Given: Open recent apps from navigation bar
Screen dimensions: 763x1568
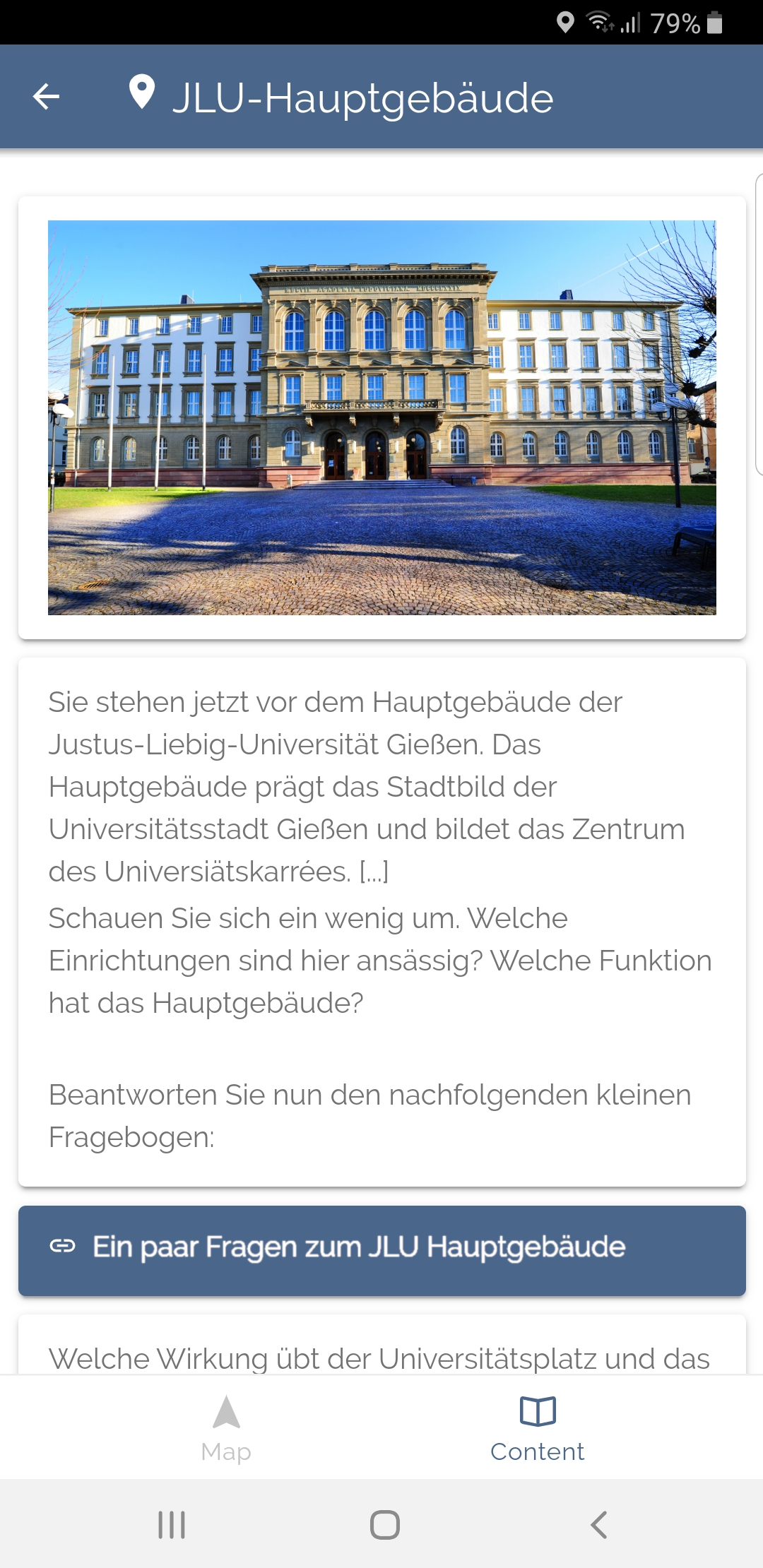Looking at the screenshot, I should (172, 1524).
